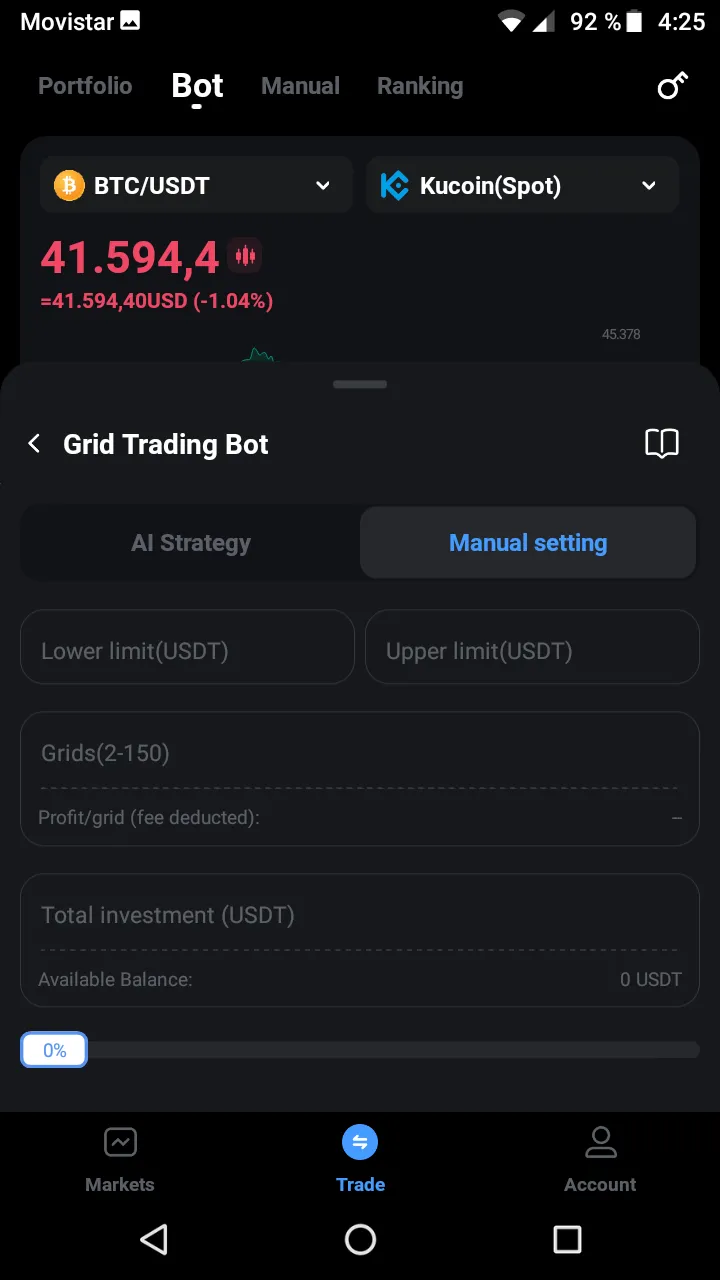Focus the Grids(2-150) input
This screenshot has width=720, height=1280.
[360, 753]
